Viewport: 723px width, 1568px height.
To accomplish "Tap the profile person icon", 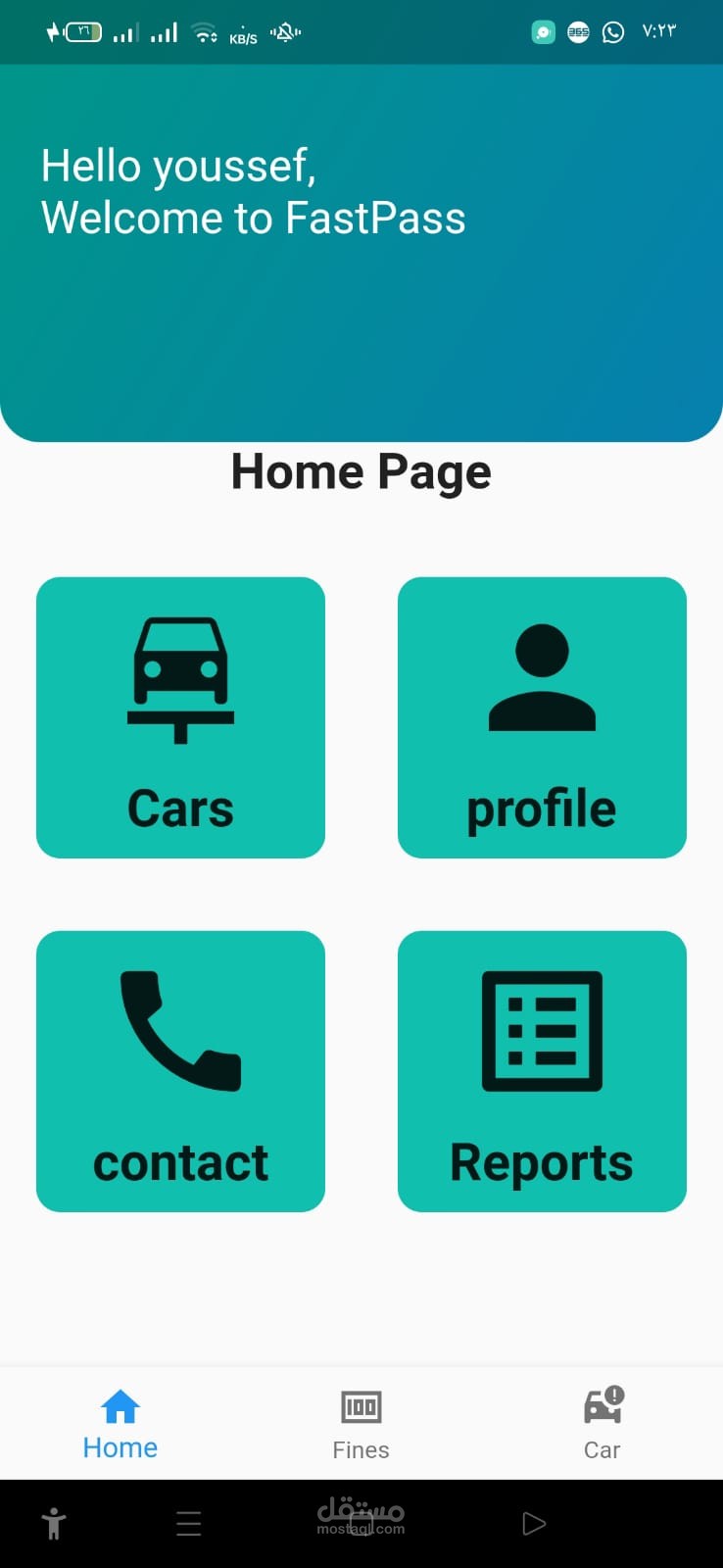I will coord(541,676).
